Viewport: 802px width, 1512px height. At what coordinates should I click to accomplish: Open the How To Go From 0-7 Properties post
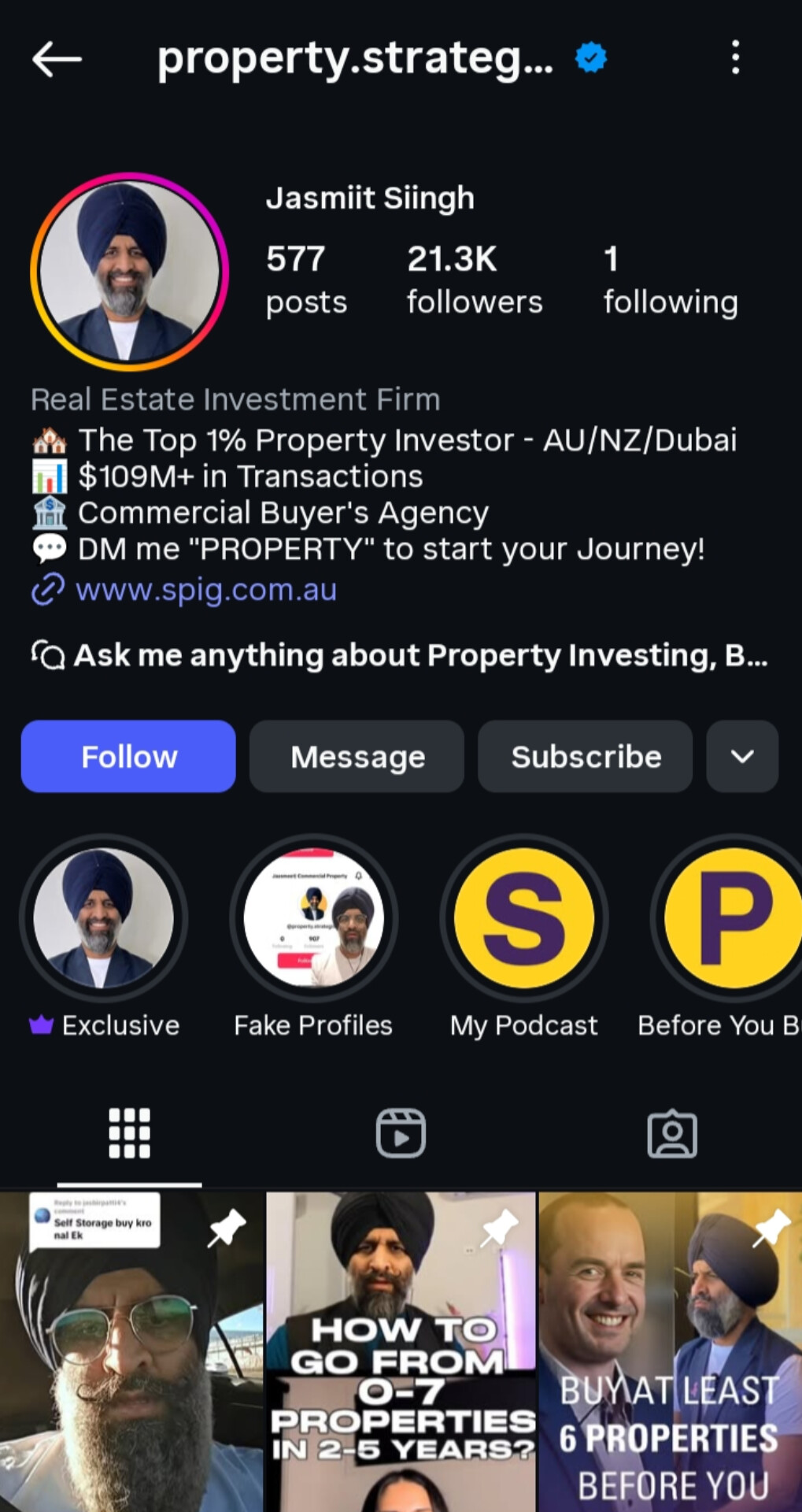pos(401,1351)
